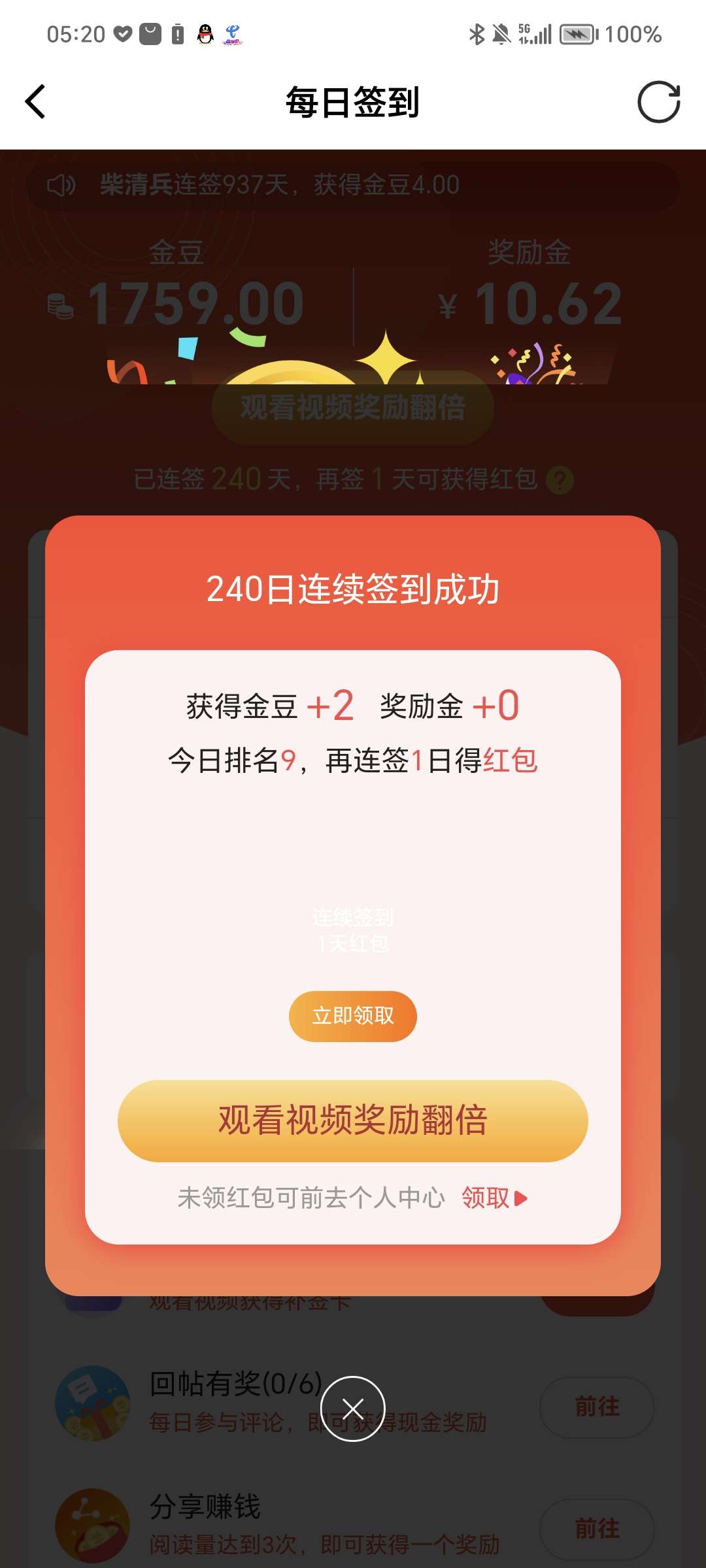Refresh the daily sign-in page

pyautogui.click(x=658, y=102)
